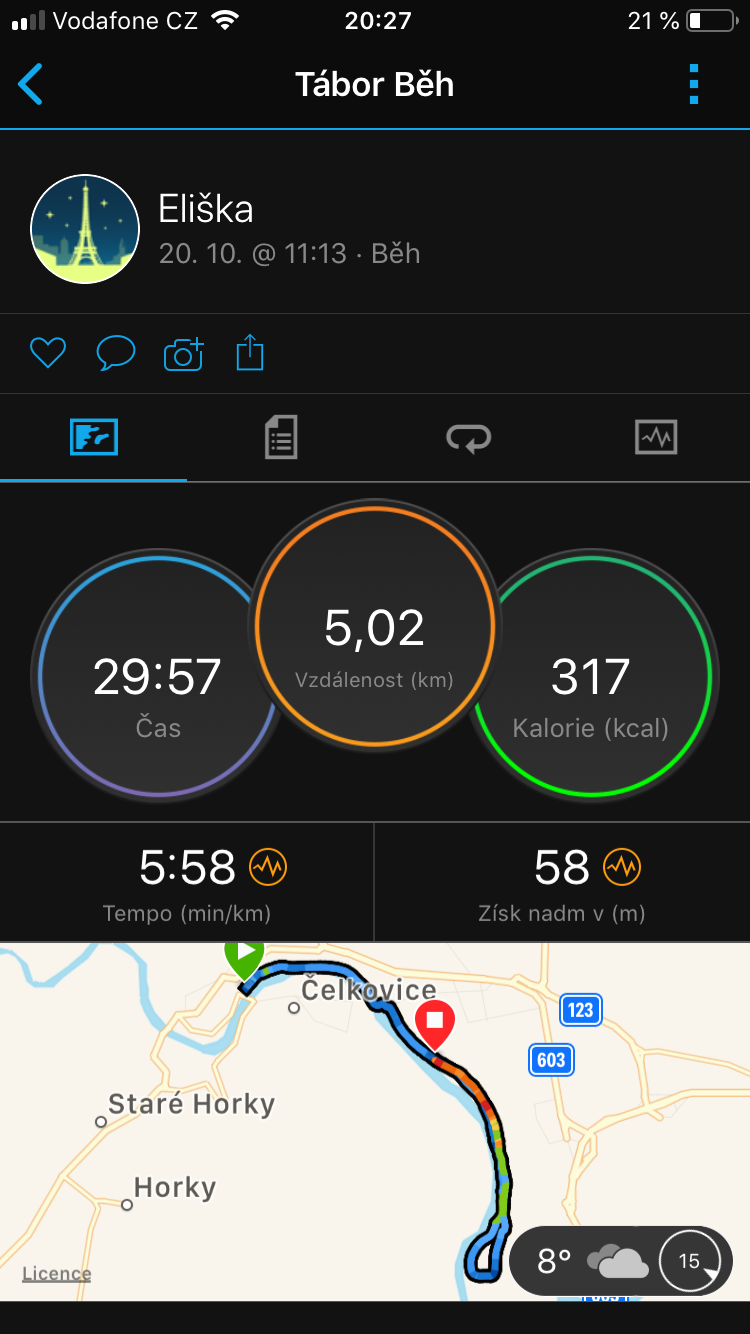Go back using the top-left arrow
Screen dimensions: 750x1334
point(31,85)
